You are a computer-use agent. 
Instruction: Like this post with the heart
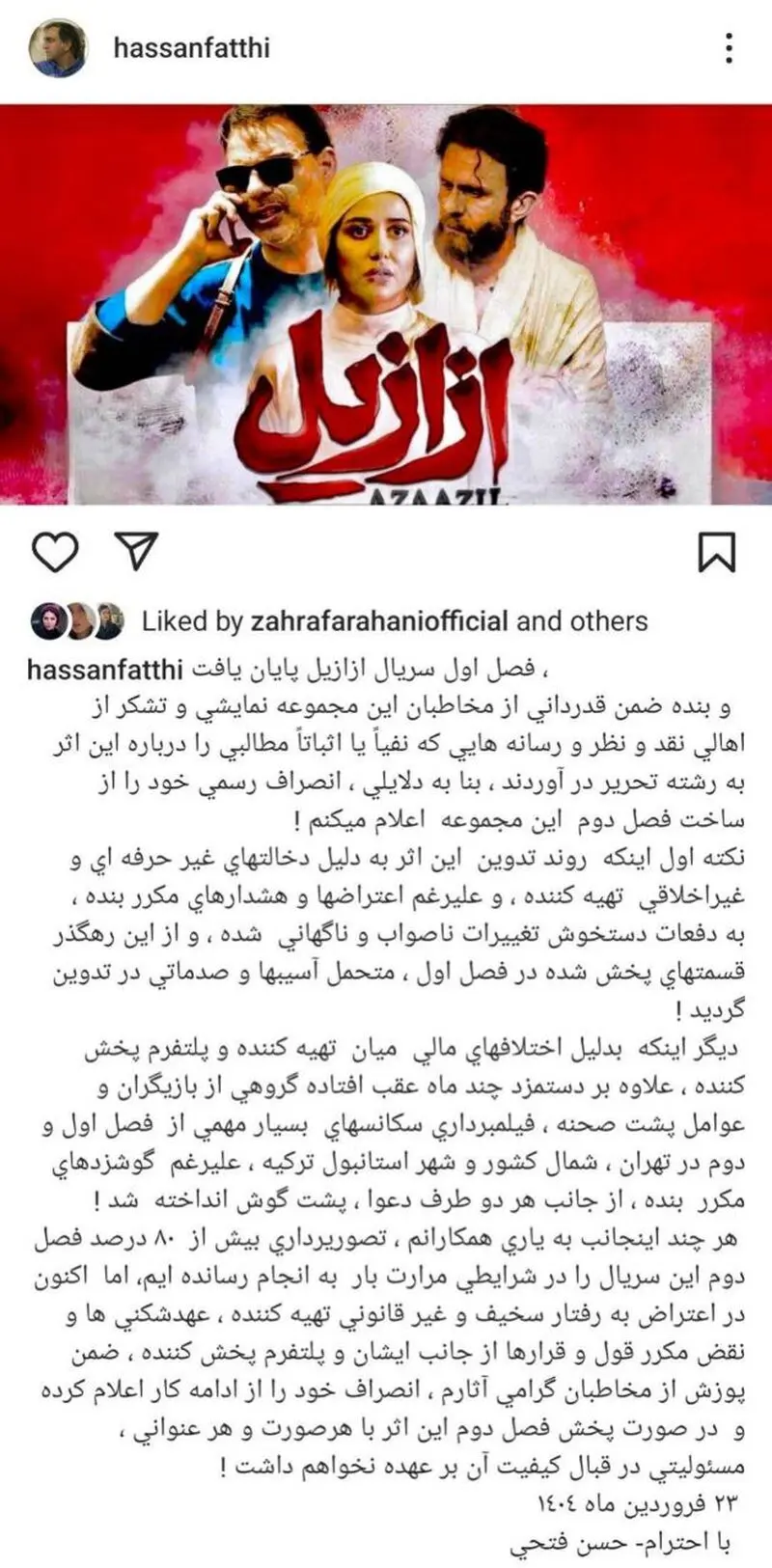tap(55, 551)
